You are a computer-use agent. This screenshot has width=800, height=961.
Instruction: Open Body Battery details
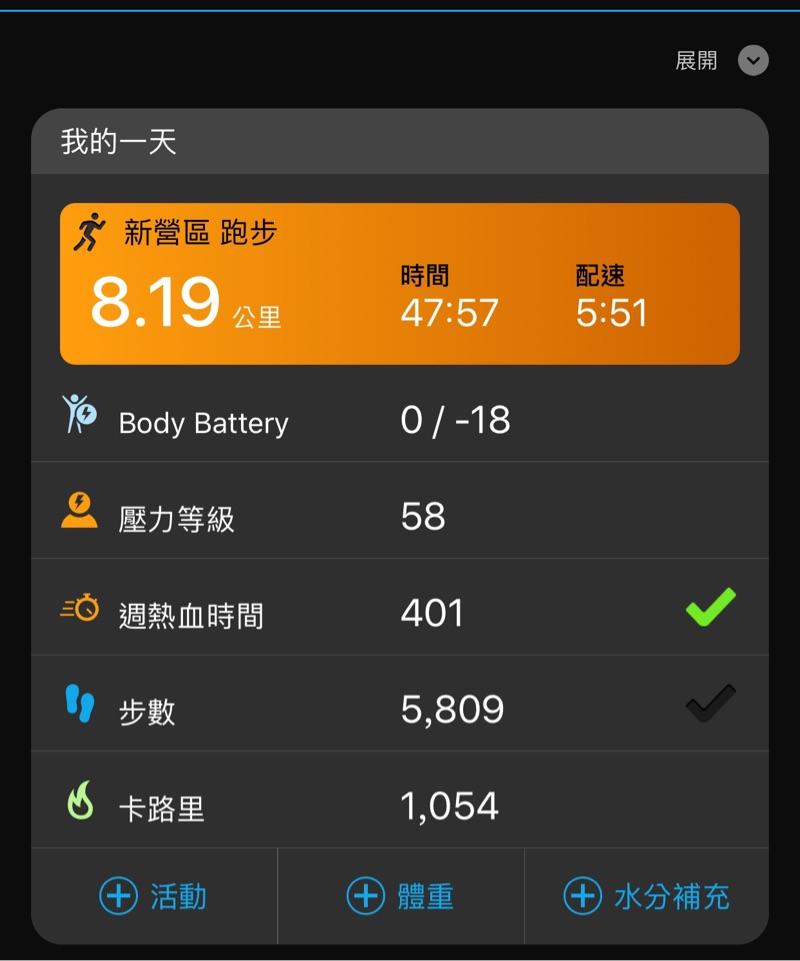click(399, 420)
